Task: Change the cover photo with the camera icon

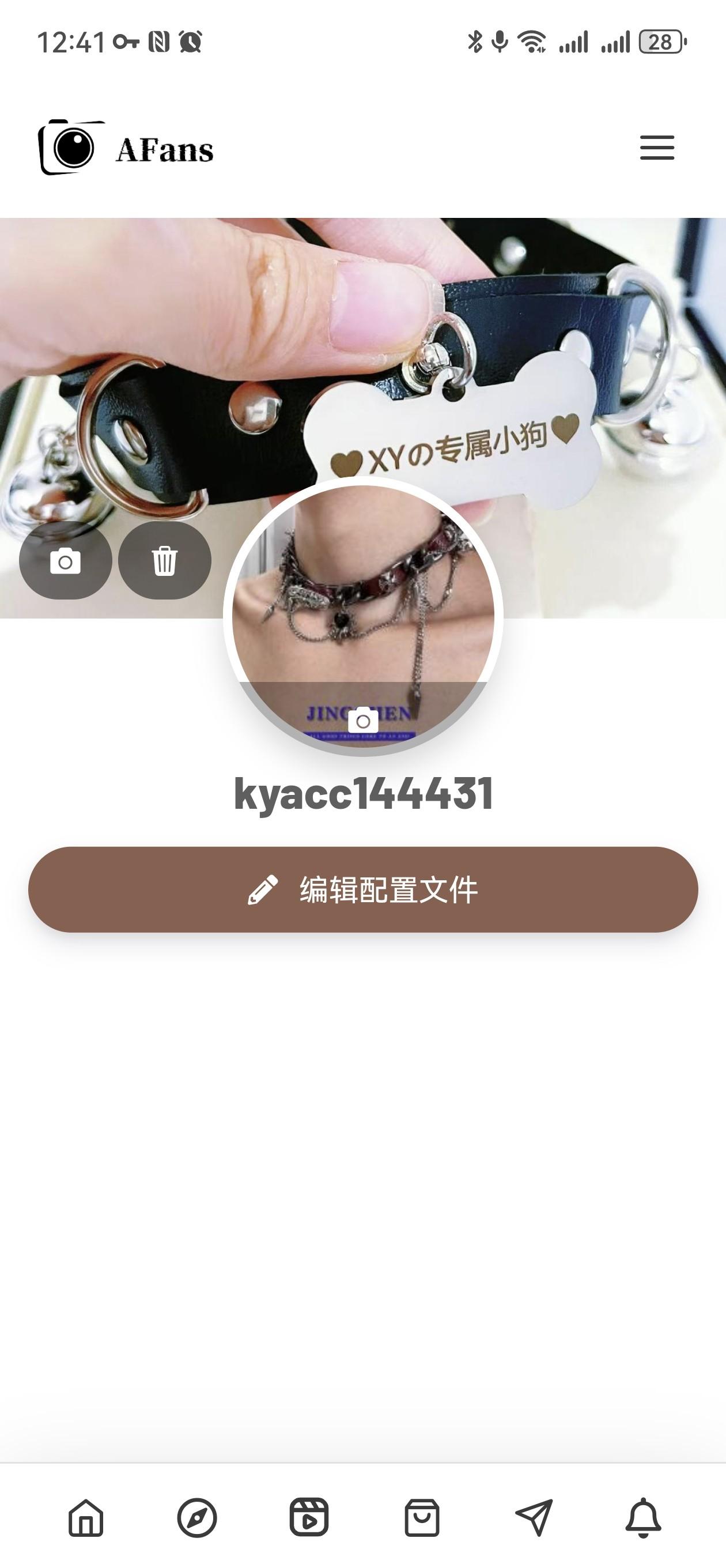Action: coord(65,560)
